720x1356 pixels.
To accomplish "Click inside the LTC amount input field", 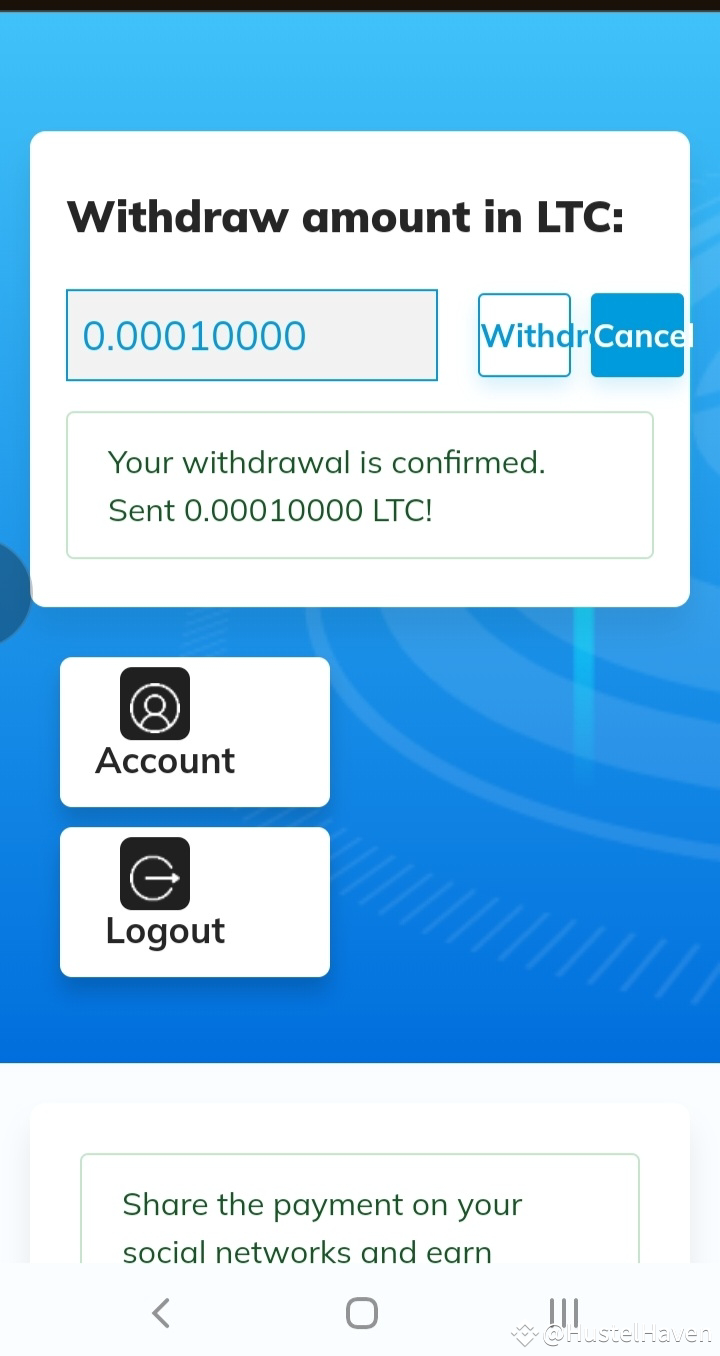I will (x=251, y=334).
